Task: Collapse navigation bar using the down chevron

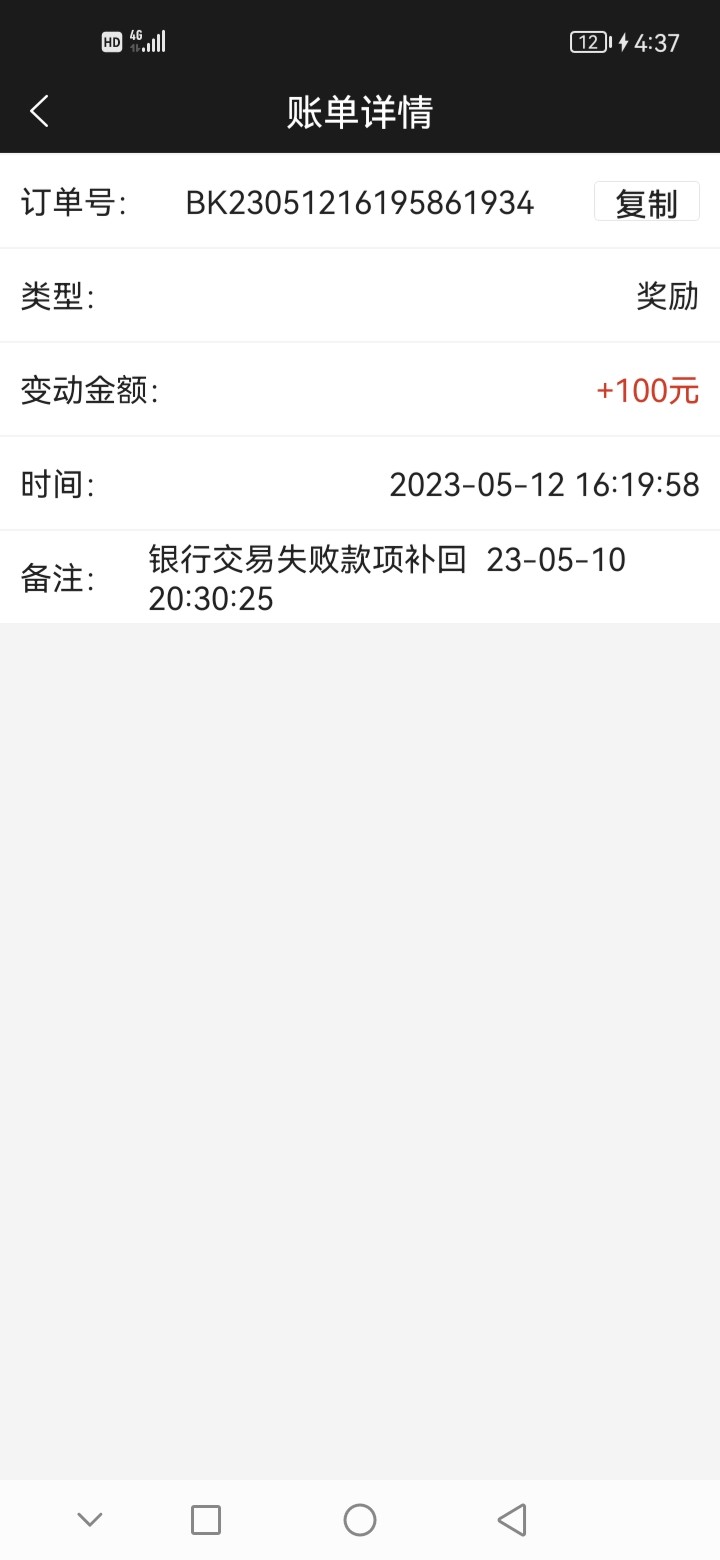Action: [x=89, y=1518]
